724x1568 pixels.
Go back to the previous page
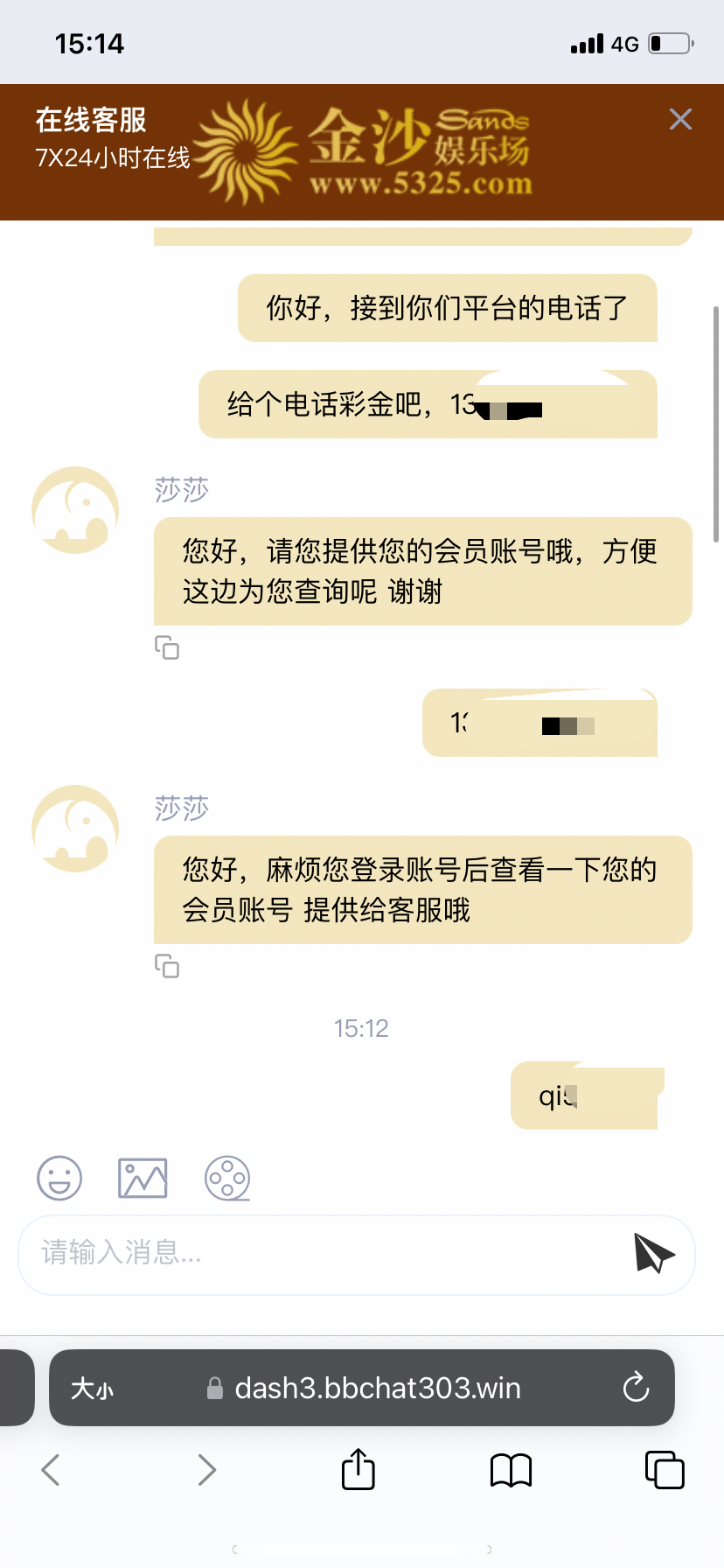tap(51, 1470)
